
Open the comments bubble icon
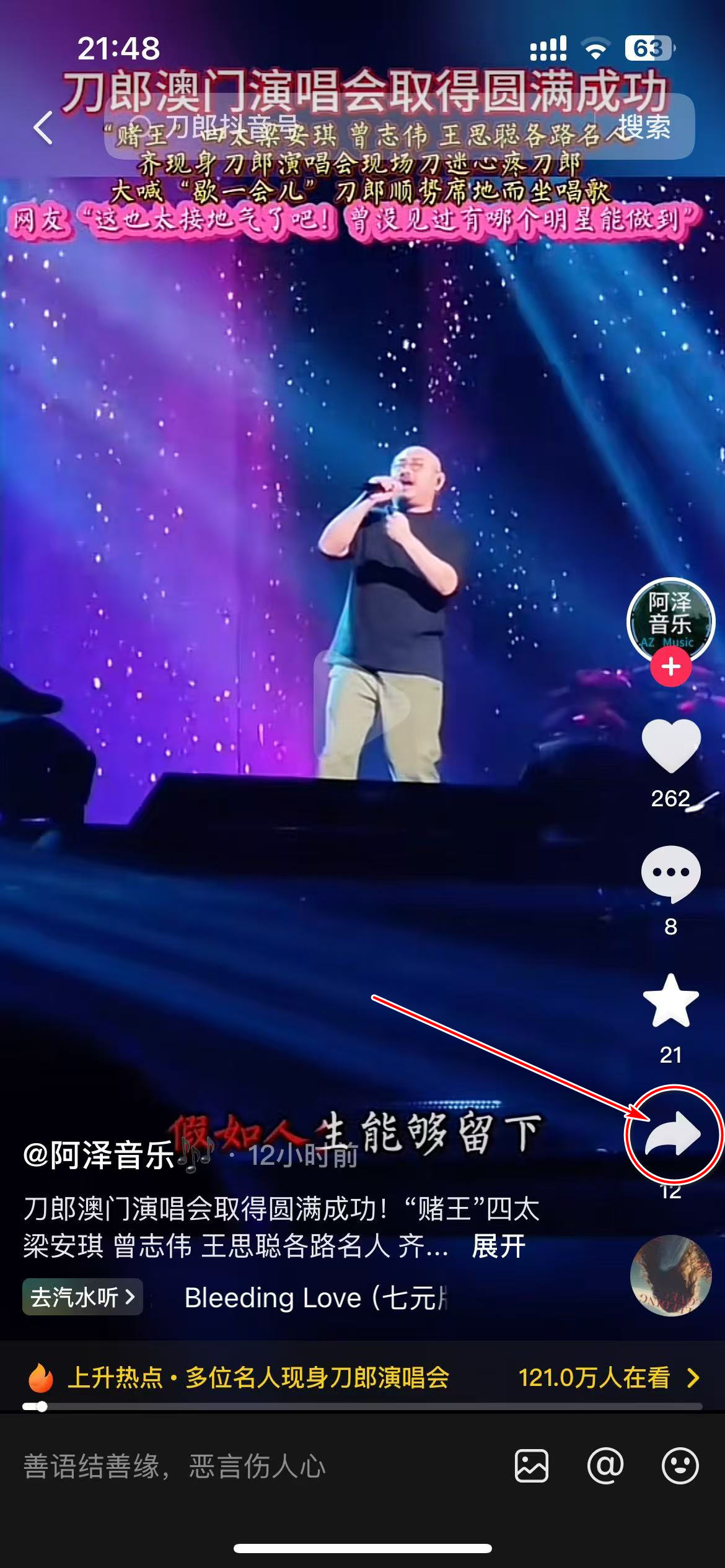pyautogui.click(x=670, y=874)
